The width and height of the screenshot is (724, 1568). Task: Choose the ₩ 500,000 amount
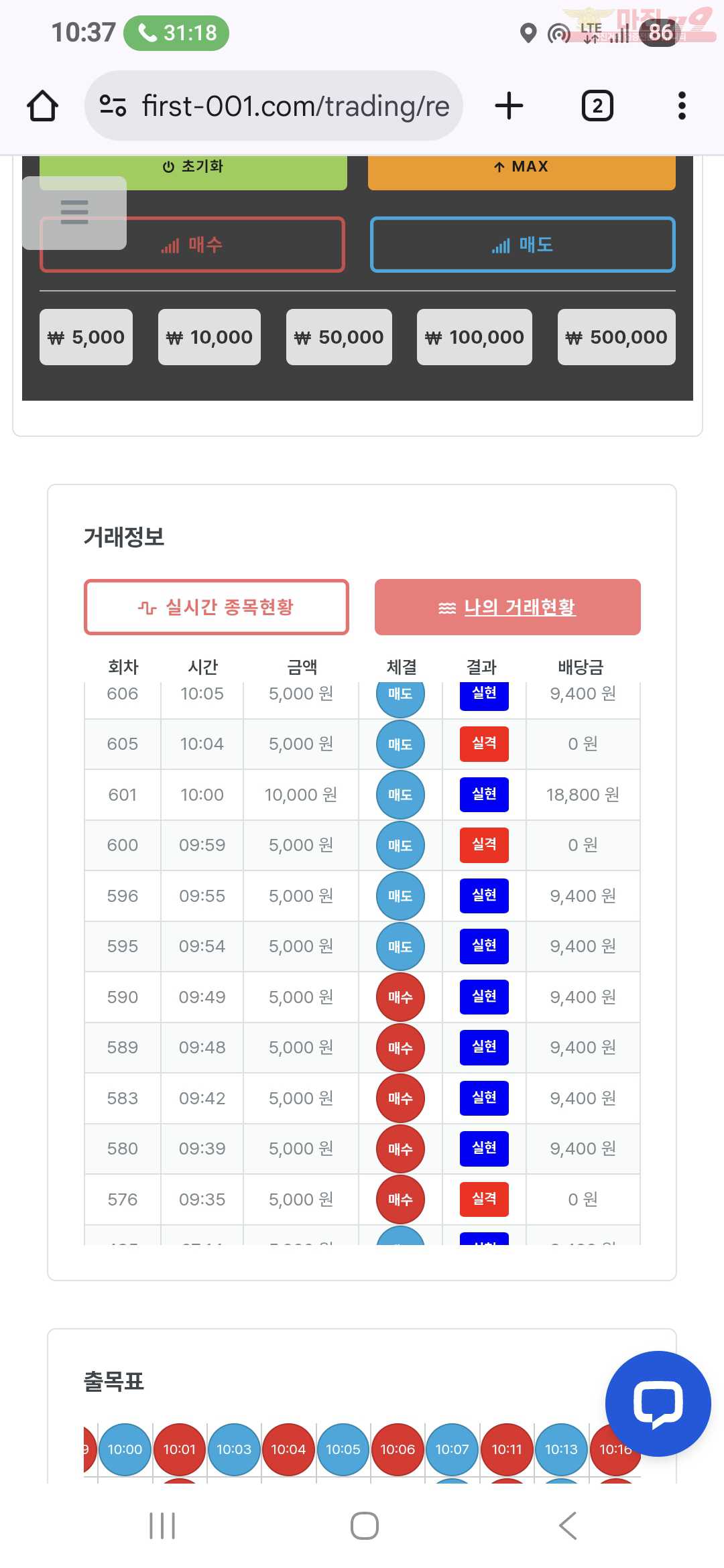pos(616,337)
